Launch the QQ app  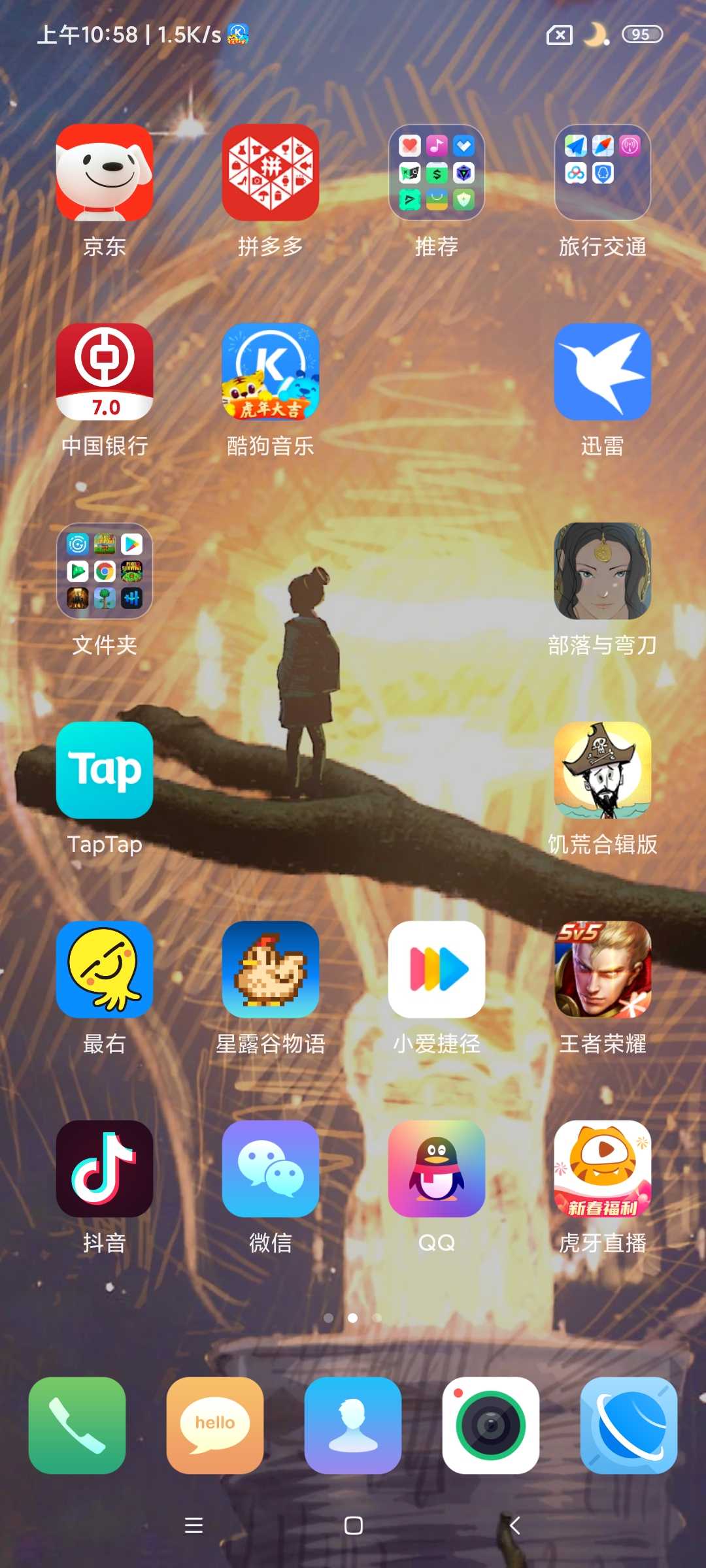[x=437, y=1169]
